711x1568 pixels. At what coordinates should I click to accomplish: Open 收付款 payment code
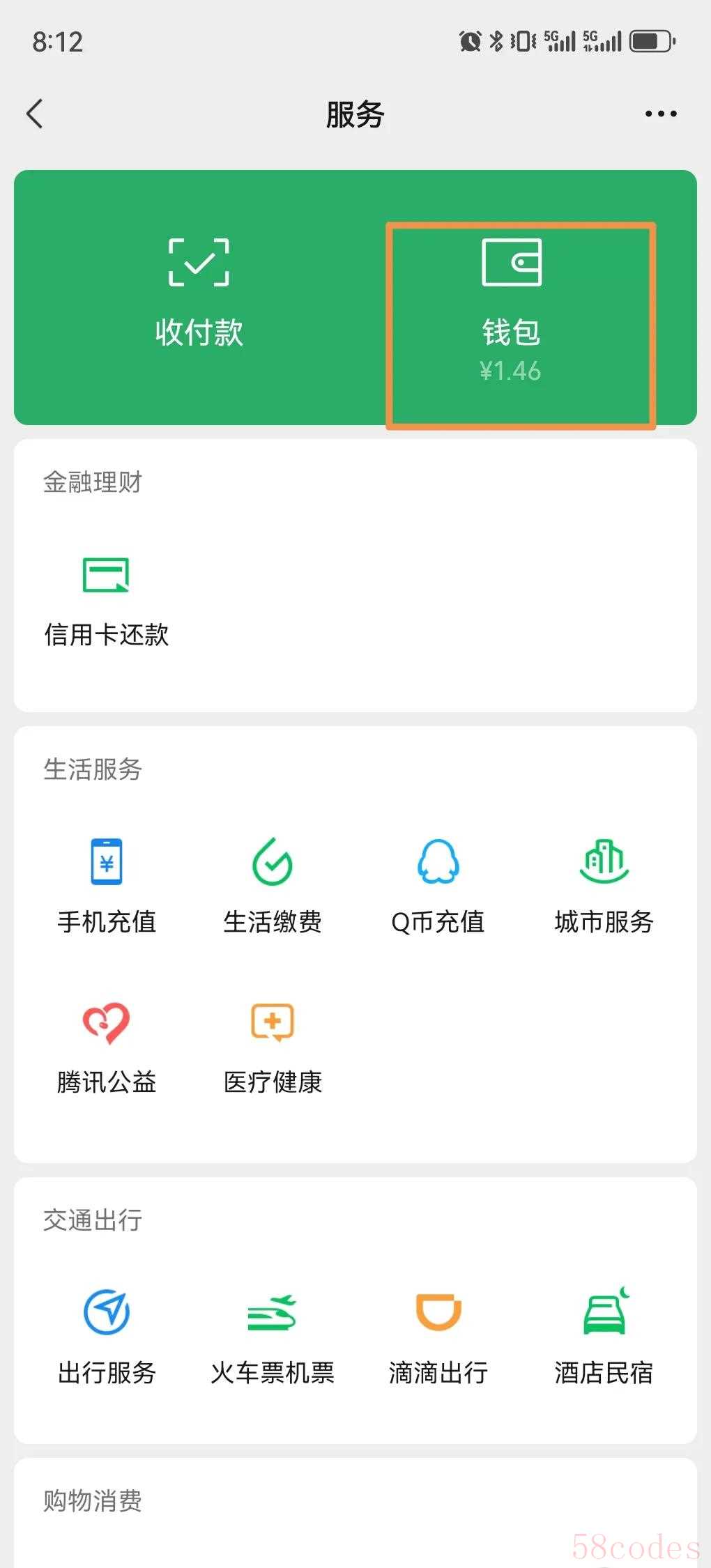pos(199,293)
